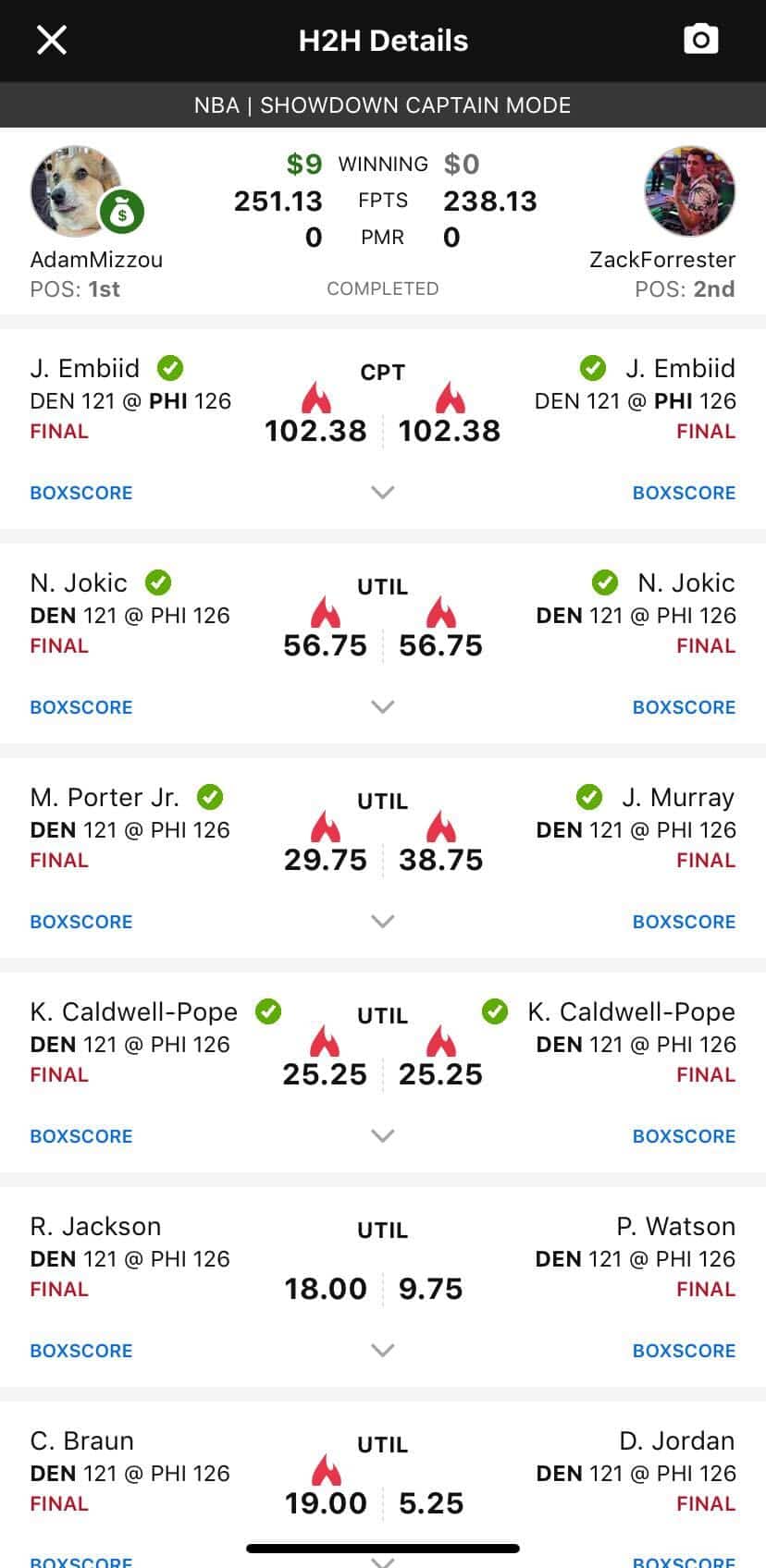Tap the camera screenshot icon
Viewport: 766px width, 1568px height.
click(700, 40)
